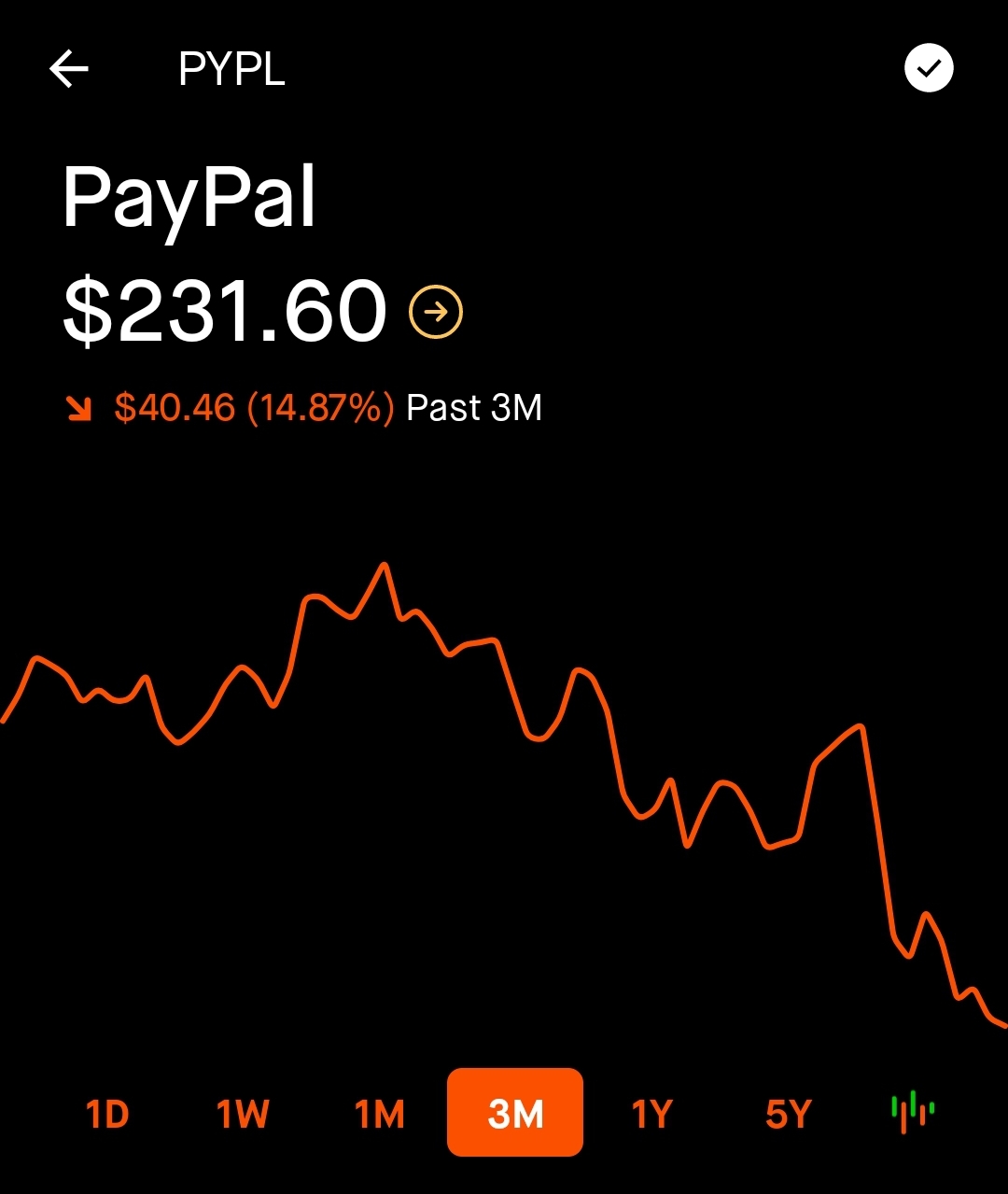
Task: Select the 1W time range
Action: [243, 1114]
